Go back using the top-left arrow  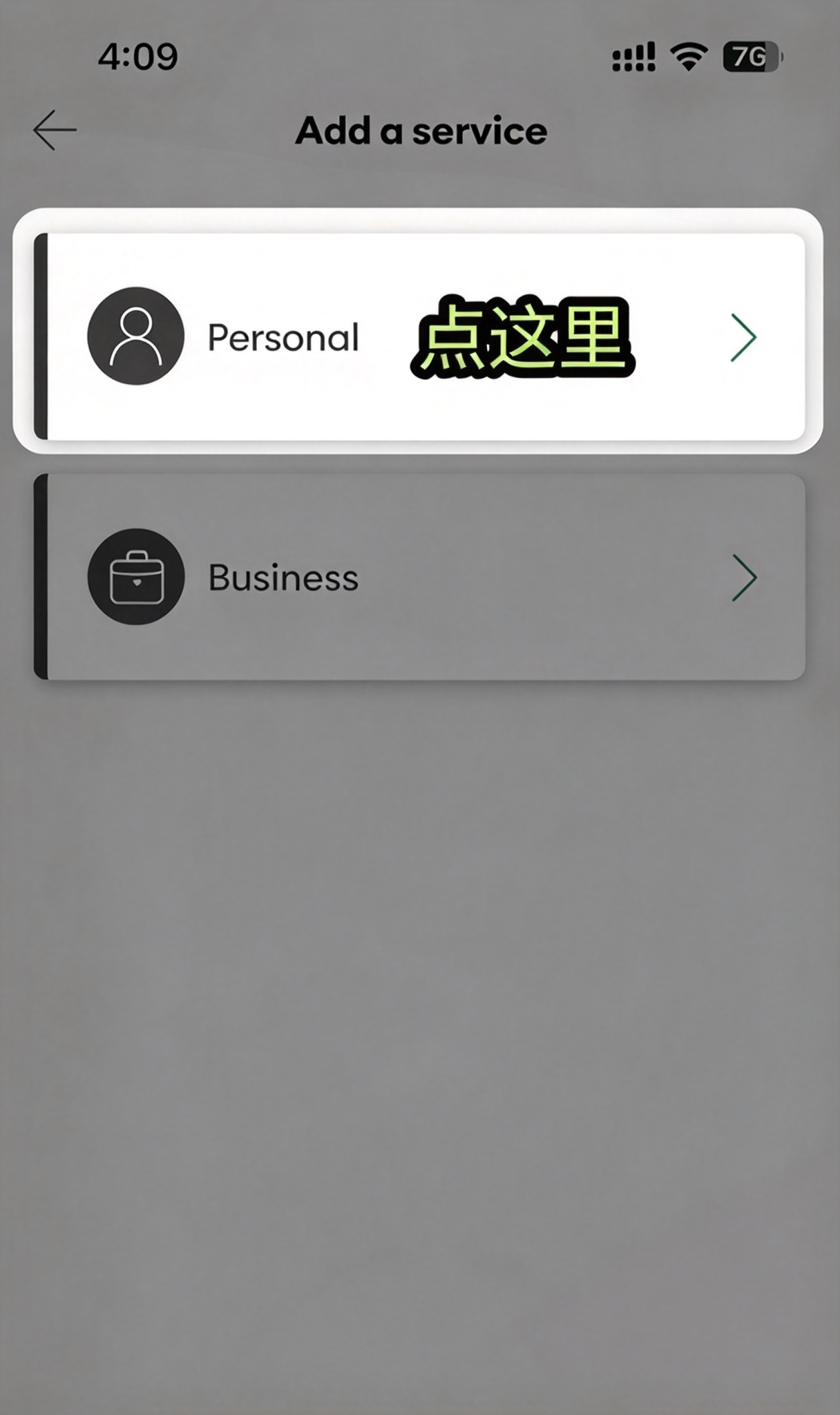[x=55, y=130]
